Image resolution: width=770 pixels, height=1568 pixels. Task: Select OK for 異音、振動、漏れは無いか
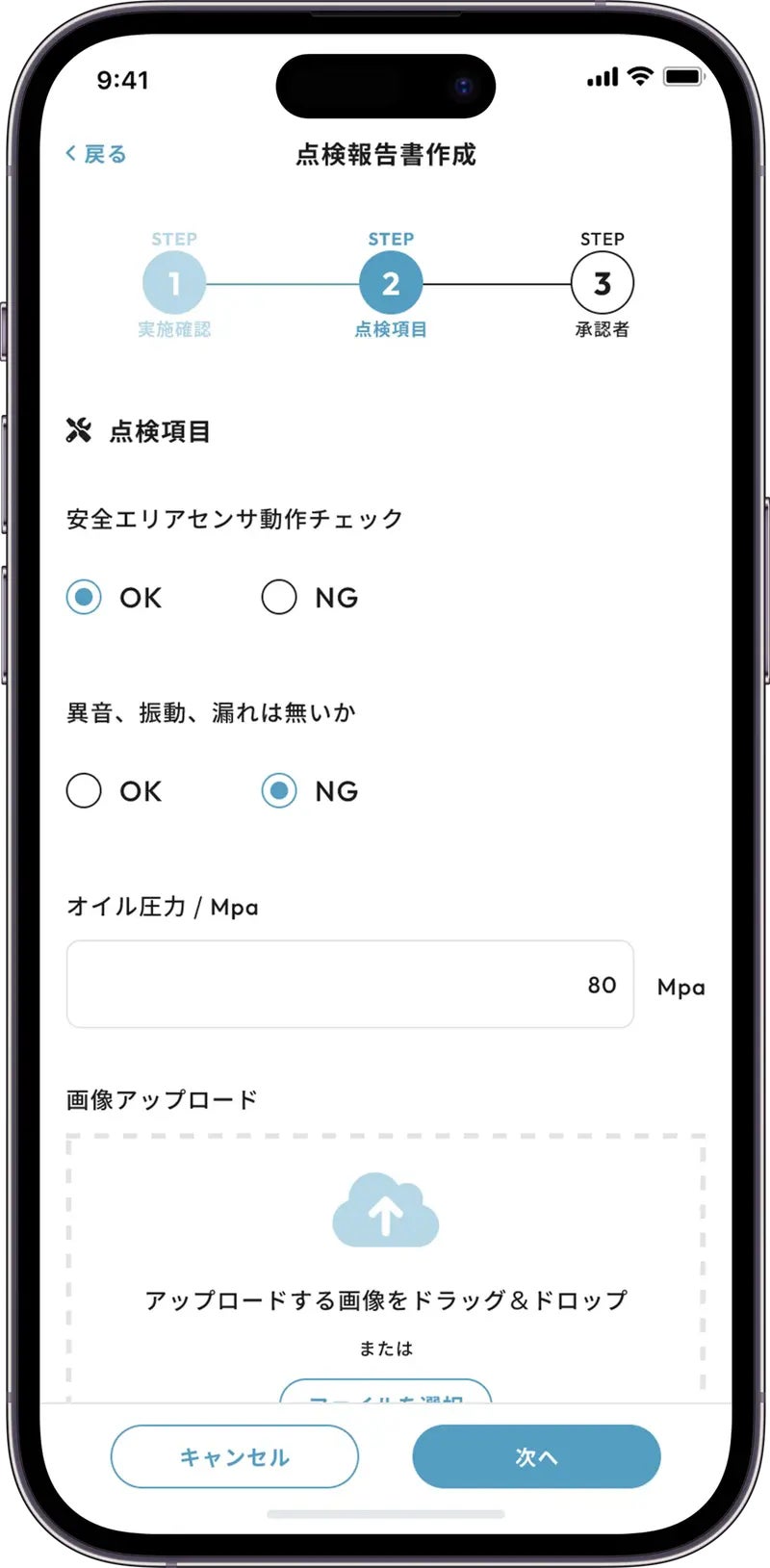[x=85, y=791]
